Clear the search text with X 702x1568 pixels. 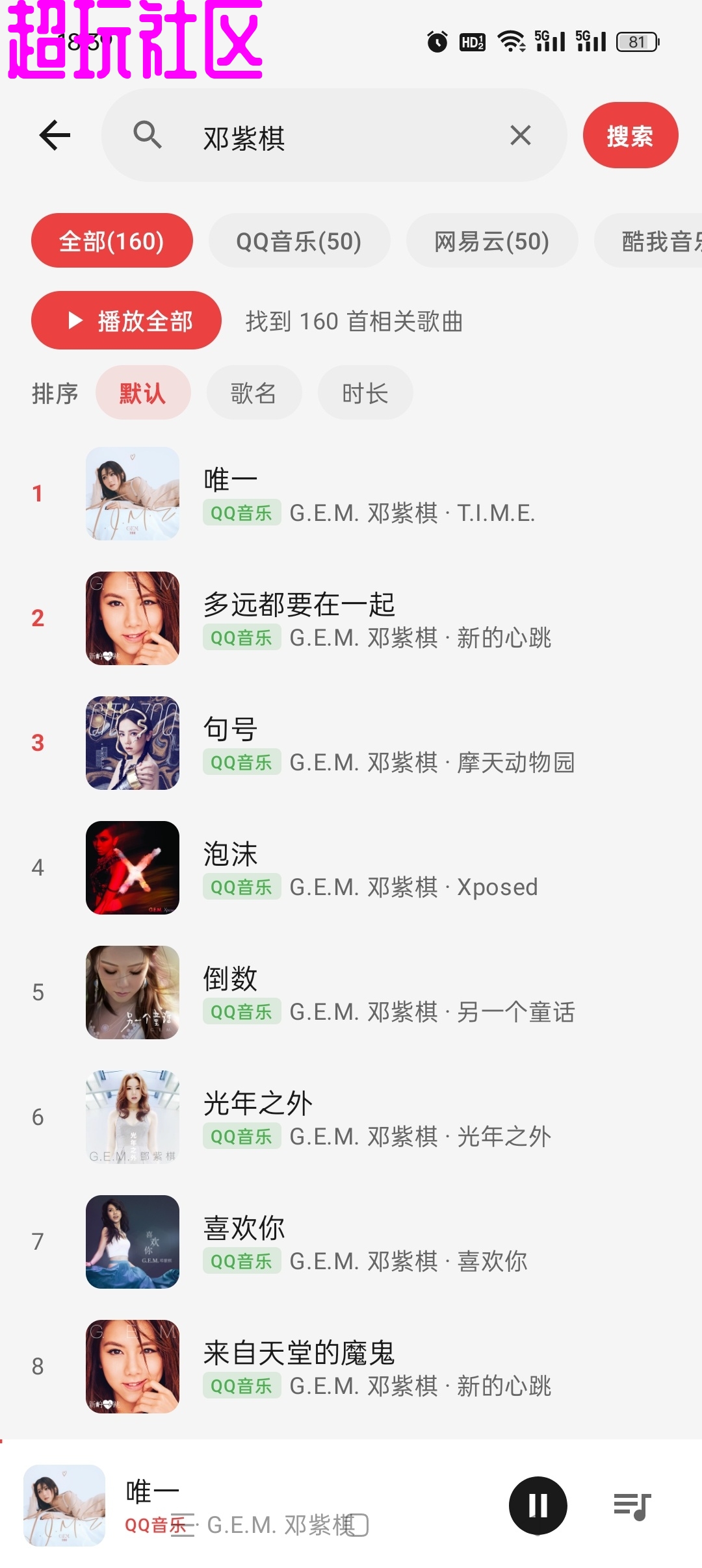pyautogui.click(x=520, y=135)
